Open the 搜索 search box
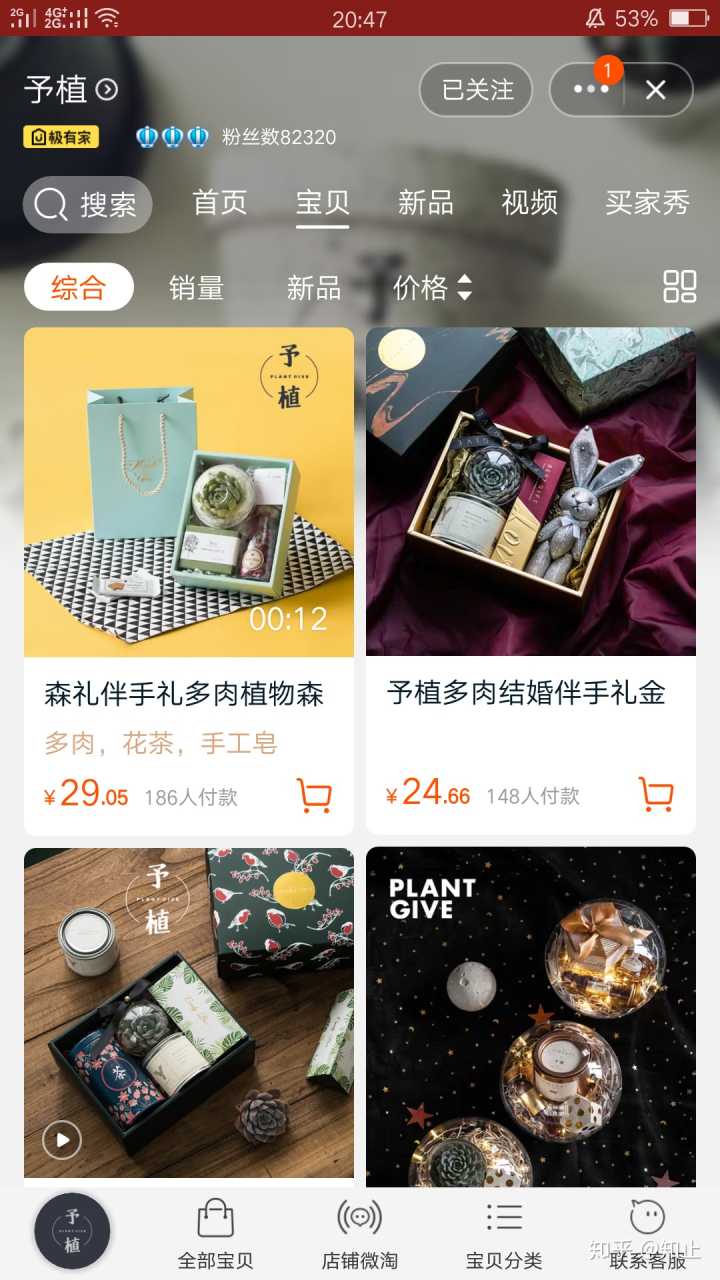The height and width of the screenshot is (1280, 720). [x=88, y=205]
